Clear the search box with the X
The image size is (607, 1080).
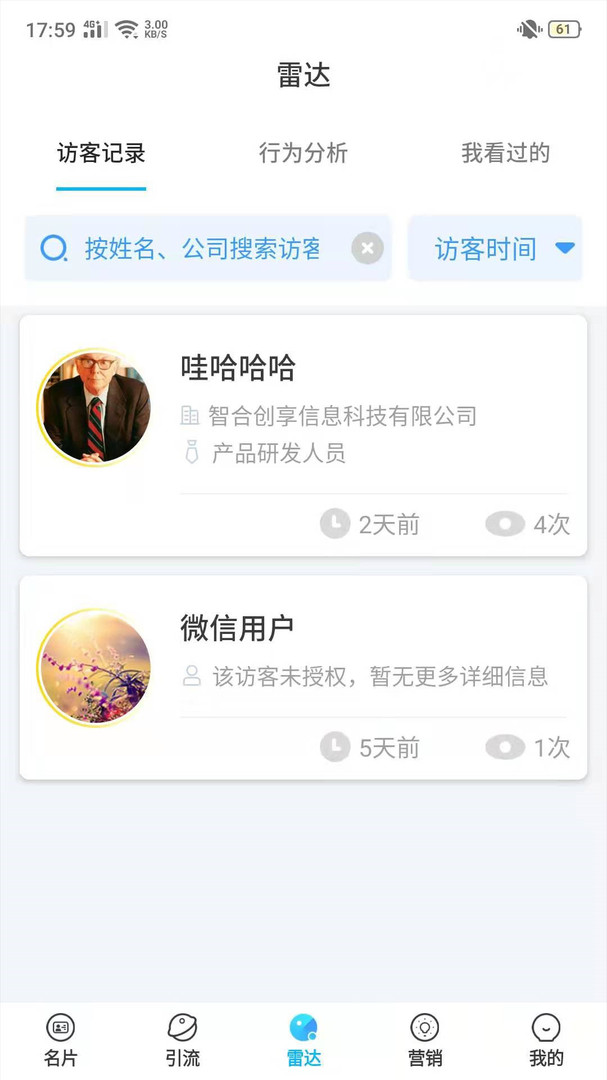pos(367,248)
